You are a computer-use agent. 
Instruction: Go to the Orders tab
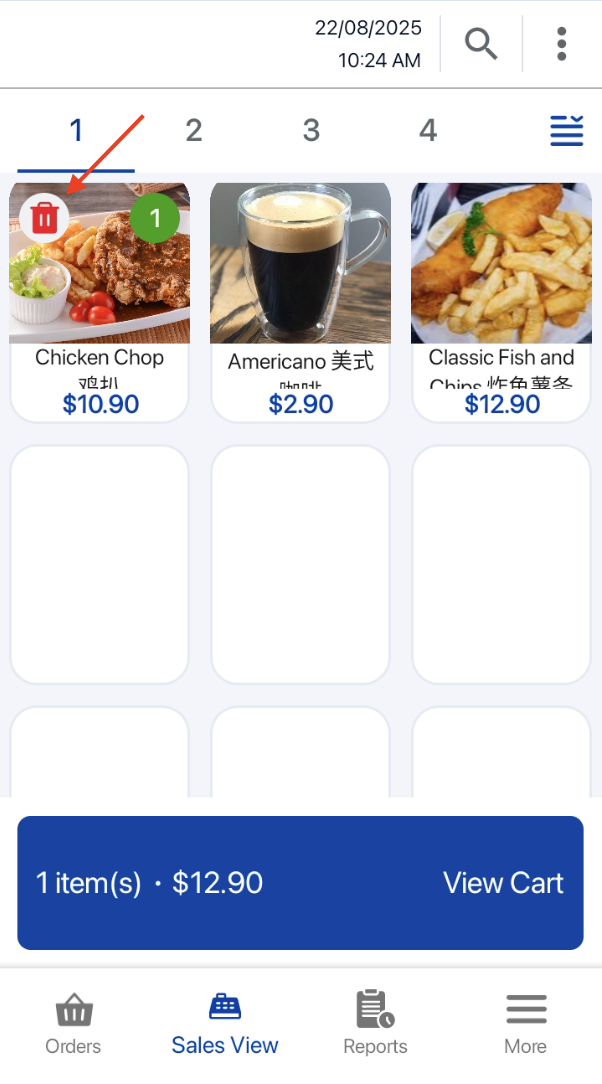click(73, 1024)
